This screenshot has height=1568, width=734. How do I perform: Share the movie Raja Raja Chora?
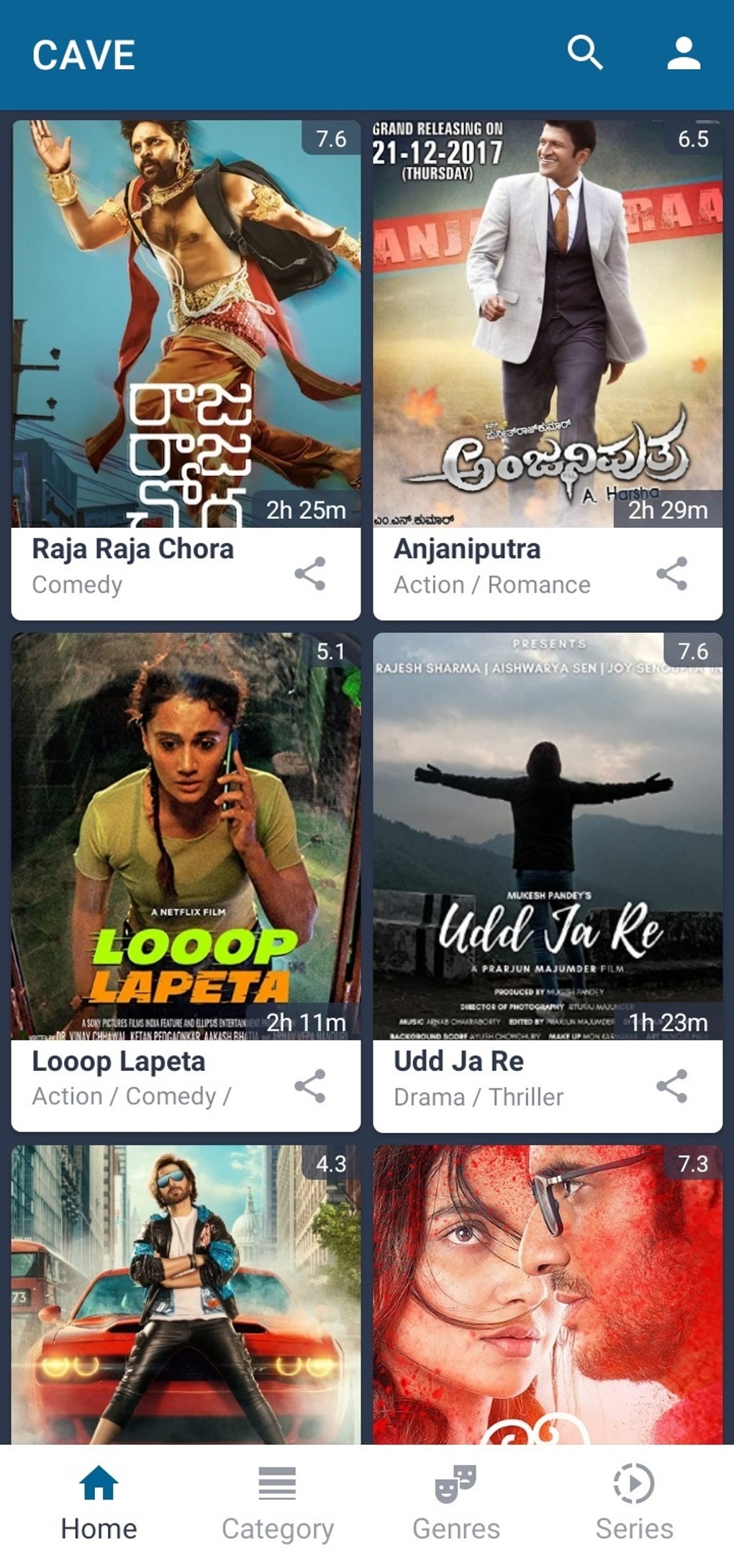(310, 574)
